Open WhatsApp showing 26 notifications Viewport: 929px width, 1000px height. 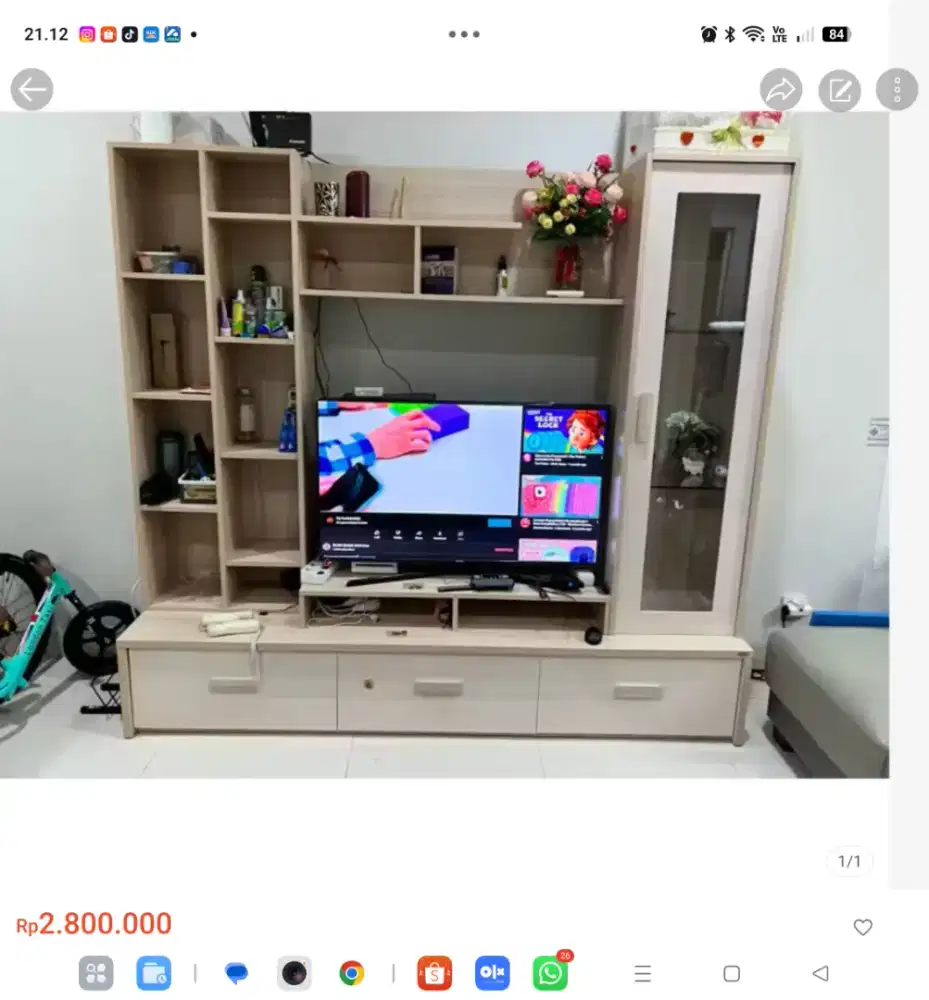(549, 971)
